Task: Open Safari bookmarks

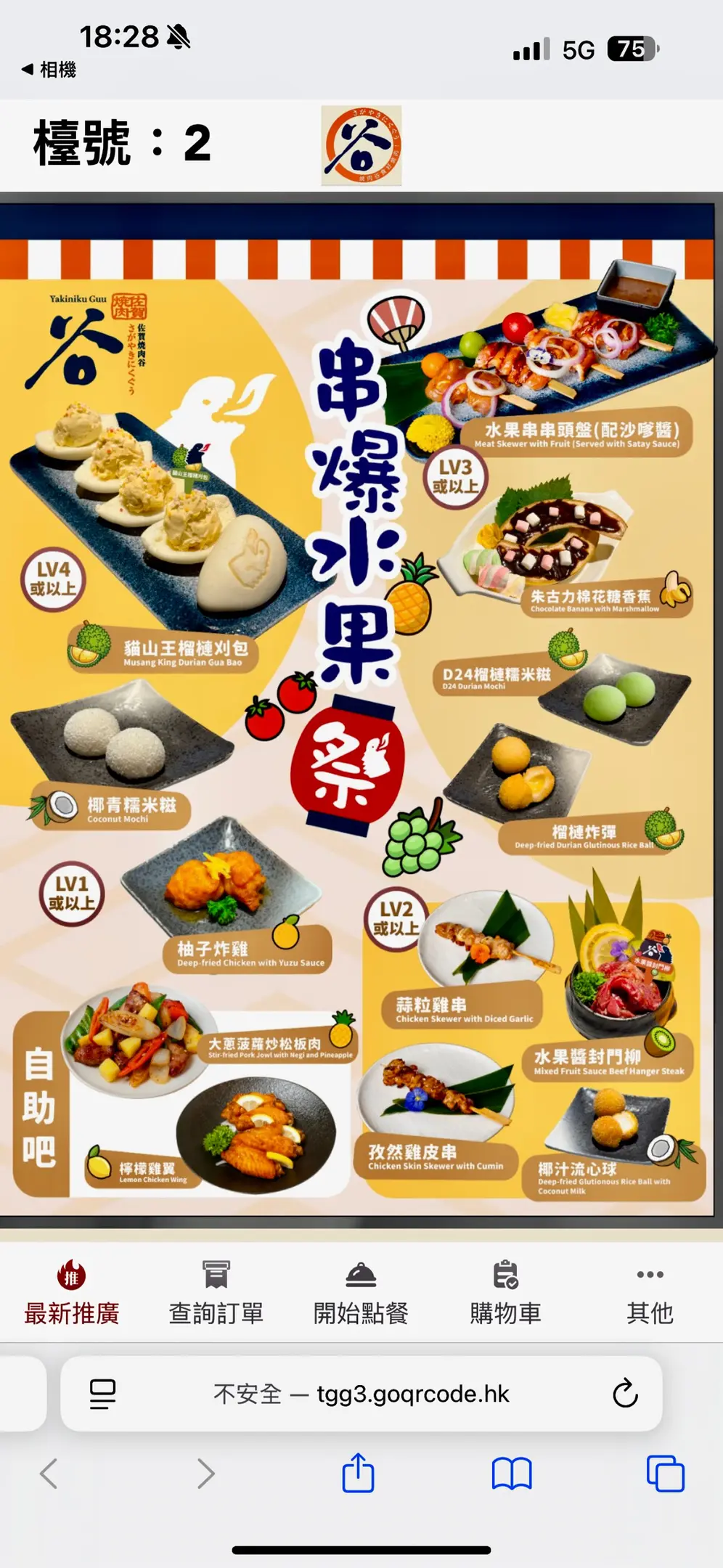Action: [512, 1474]
